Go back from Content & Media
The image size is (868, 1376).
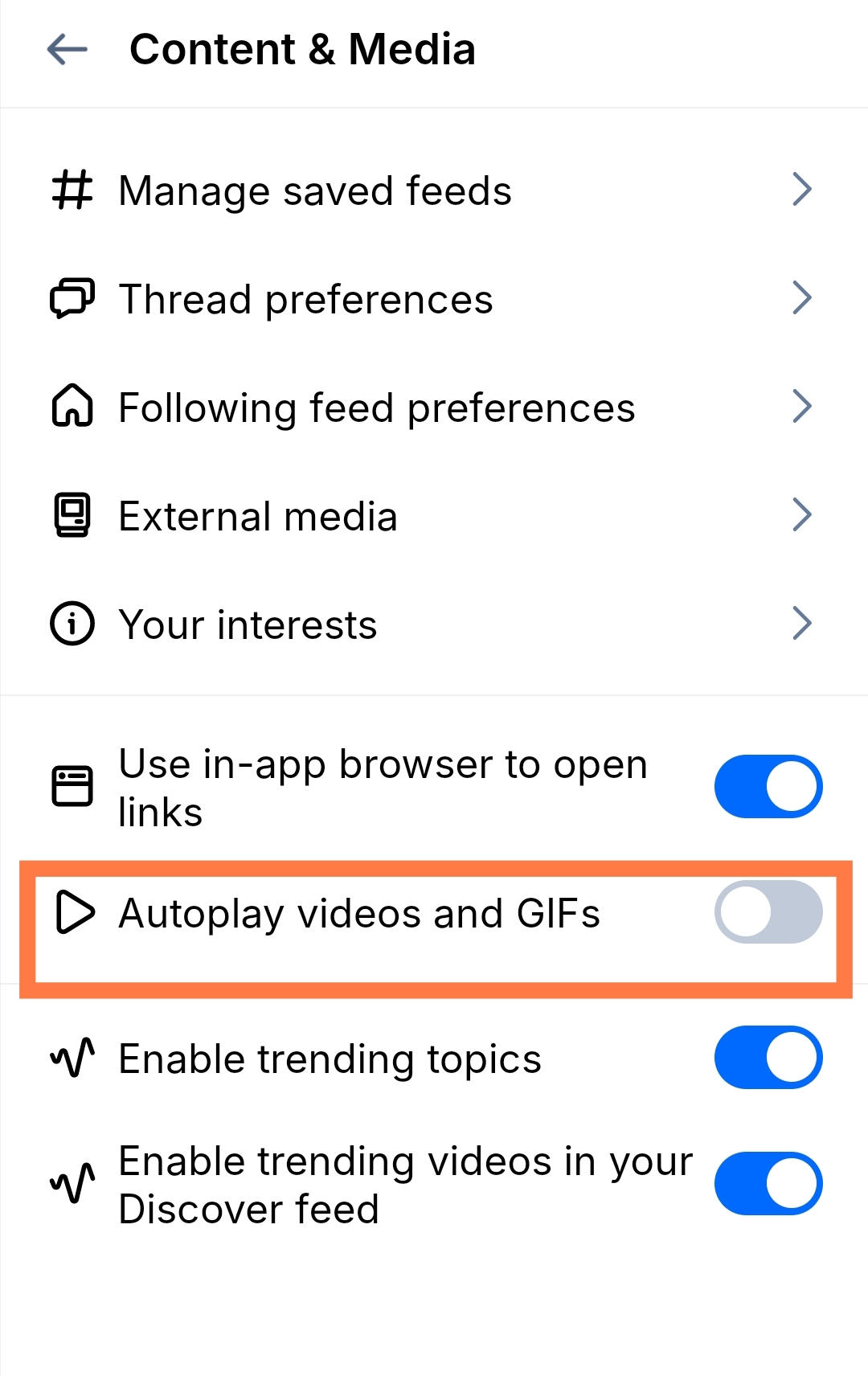click(x=68, y=50)
